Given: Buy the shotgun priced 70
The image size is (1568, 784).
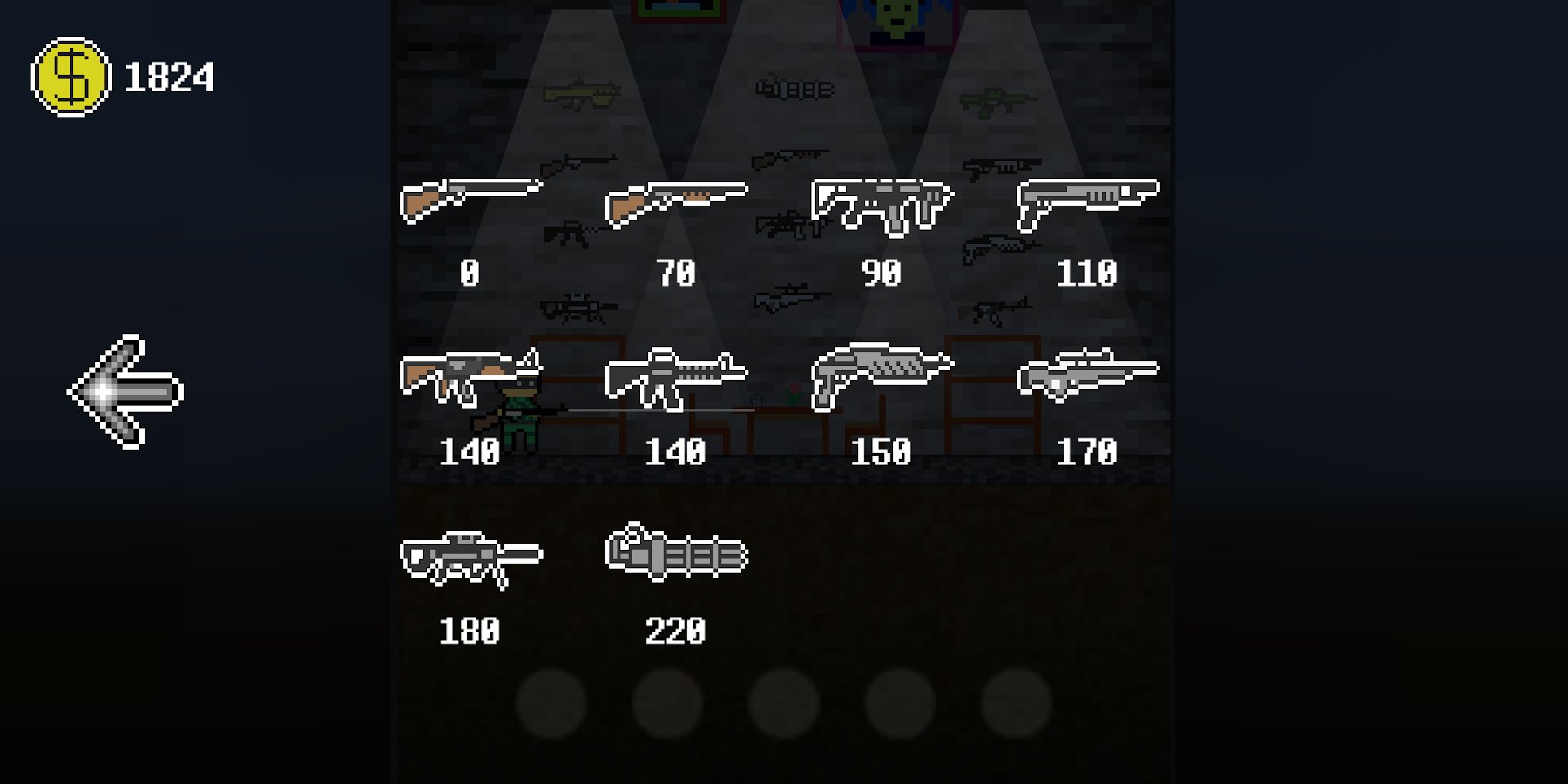Looking at the screenshot, I should 676,203.
